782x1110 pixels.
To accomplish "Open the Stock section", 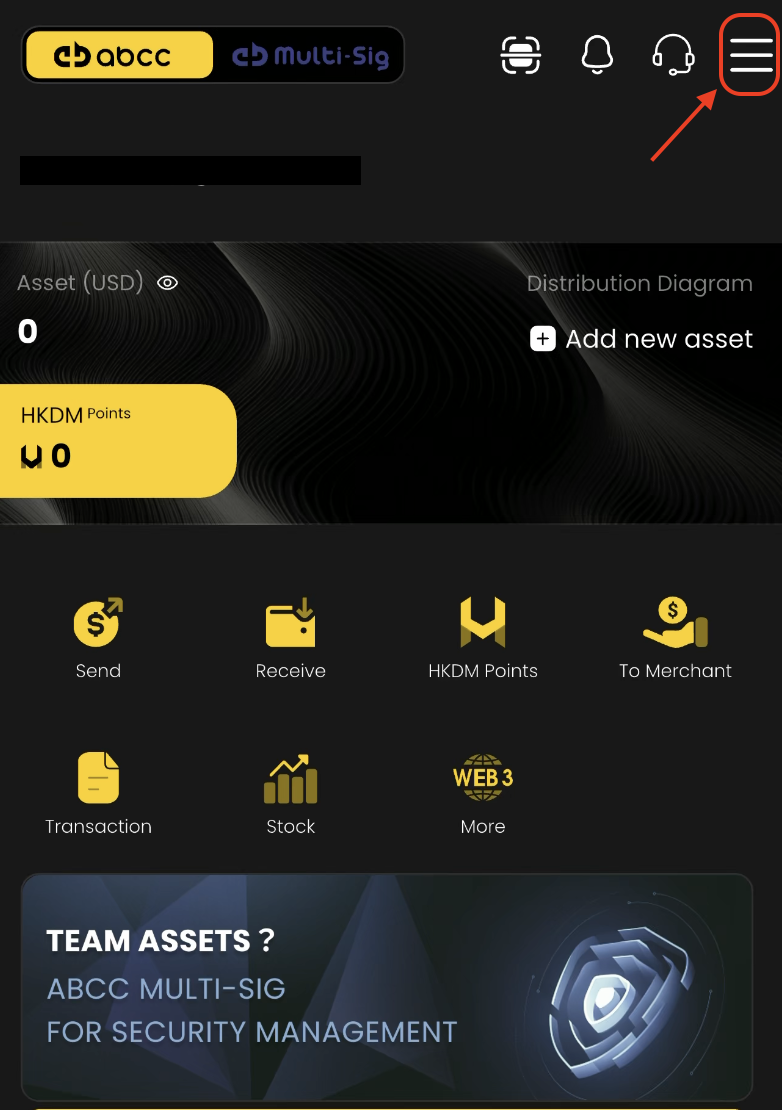I will 290,793.
